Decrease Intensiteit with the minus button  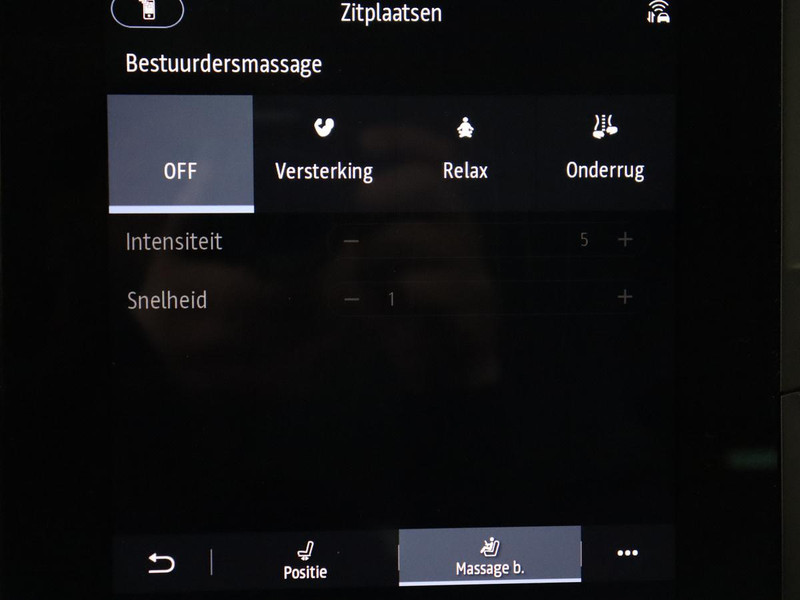[351, 241]
